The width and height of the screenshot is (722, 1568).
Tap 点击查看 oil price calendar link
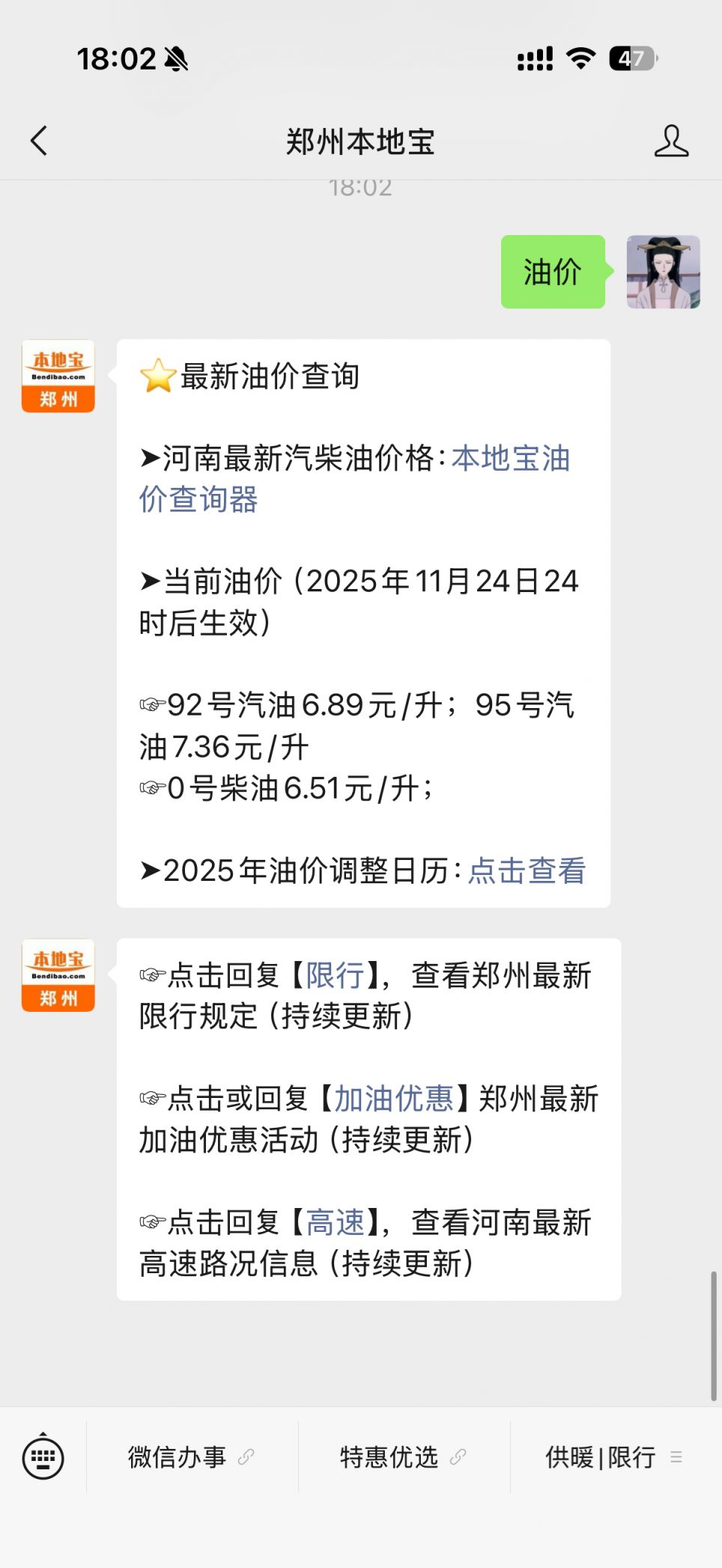click(527, 870)
